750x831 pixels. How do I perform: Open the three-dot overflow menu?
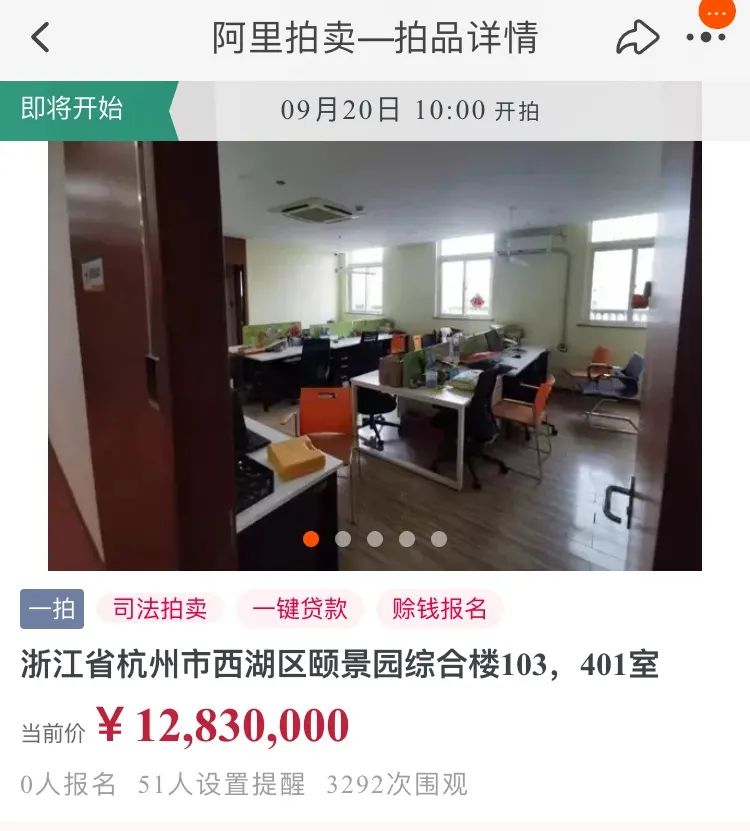pos(706,37)
